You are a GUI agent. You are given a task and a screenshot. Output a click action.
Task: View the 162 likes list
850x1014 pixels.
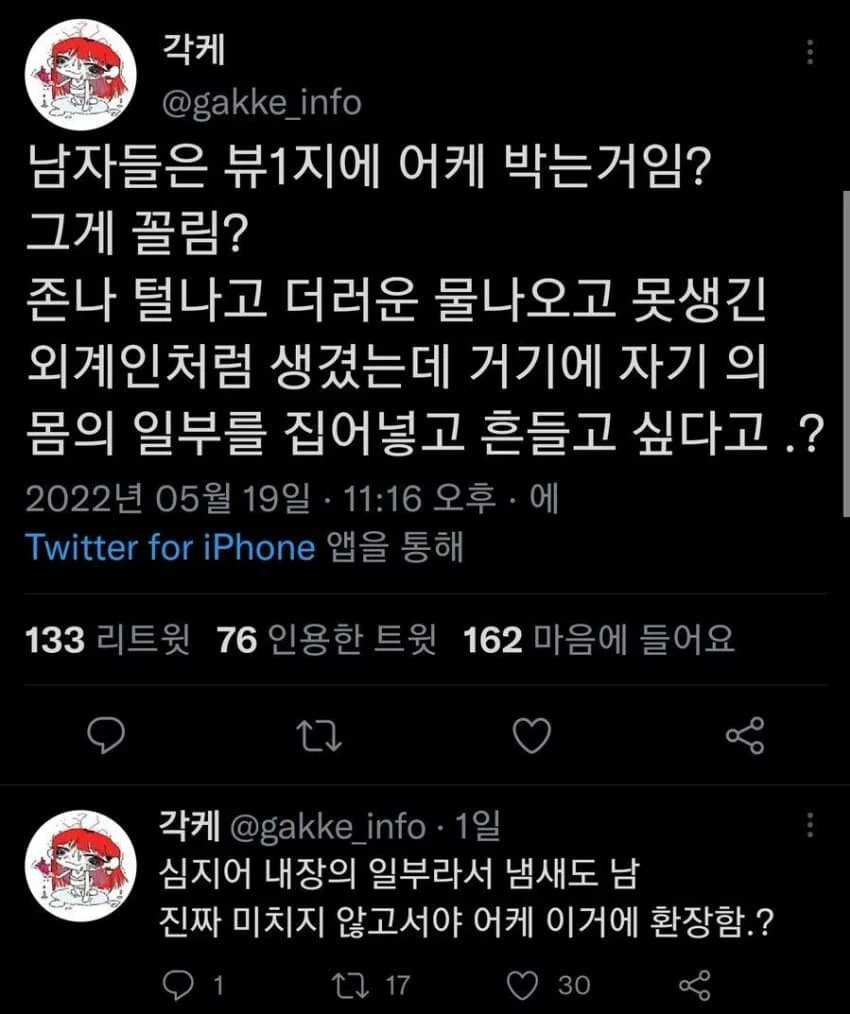click(599, 640)
